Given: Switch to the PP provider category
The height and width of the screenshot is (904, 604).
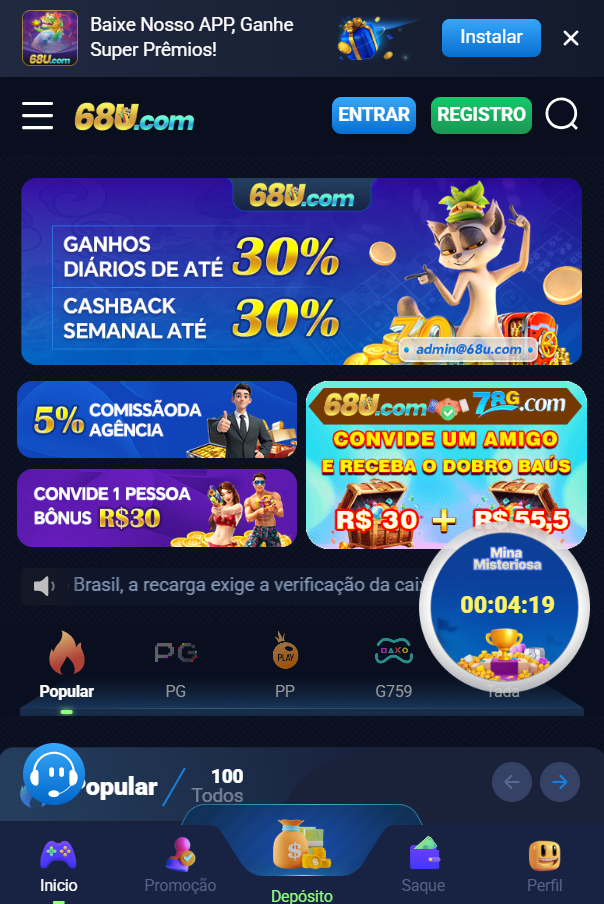Looking at the screenshot, I should click(x=285, y=665).
